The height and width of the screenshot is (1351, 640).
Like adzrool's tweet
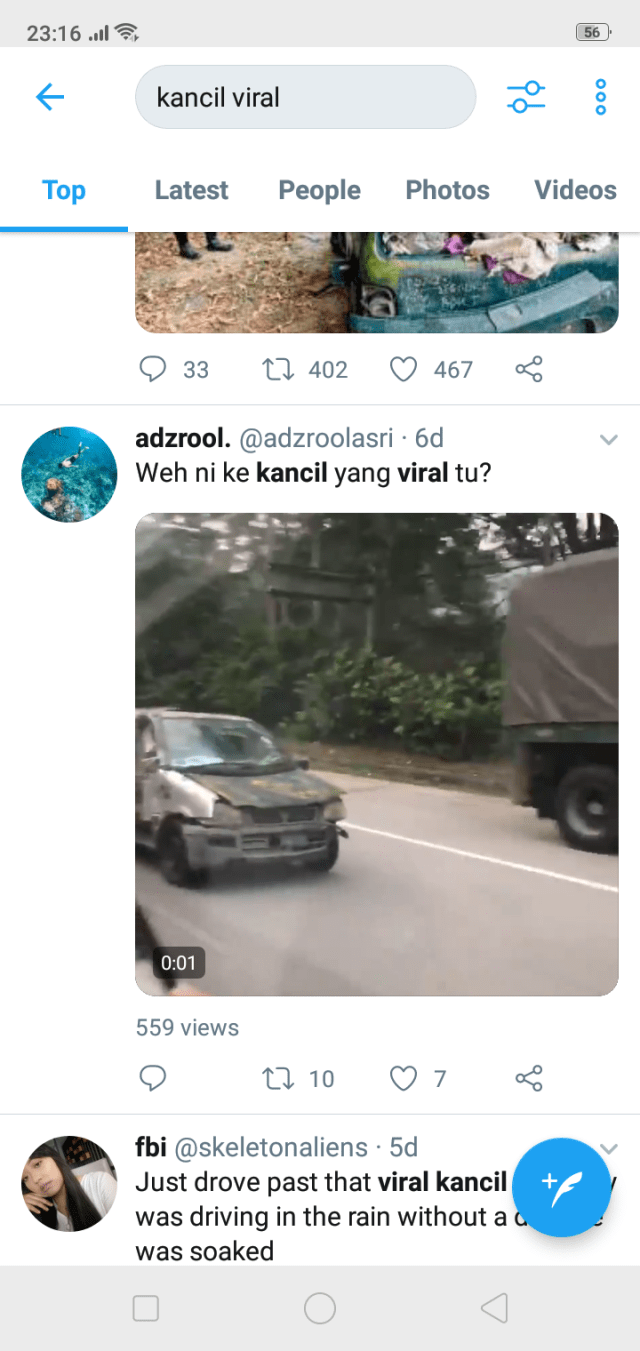pos(403,1078)
